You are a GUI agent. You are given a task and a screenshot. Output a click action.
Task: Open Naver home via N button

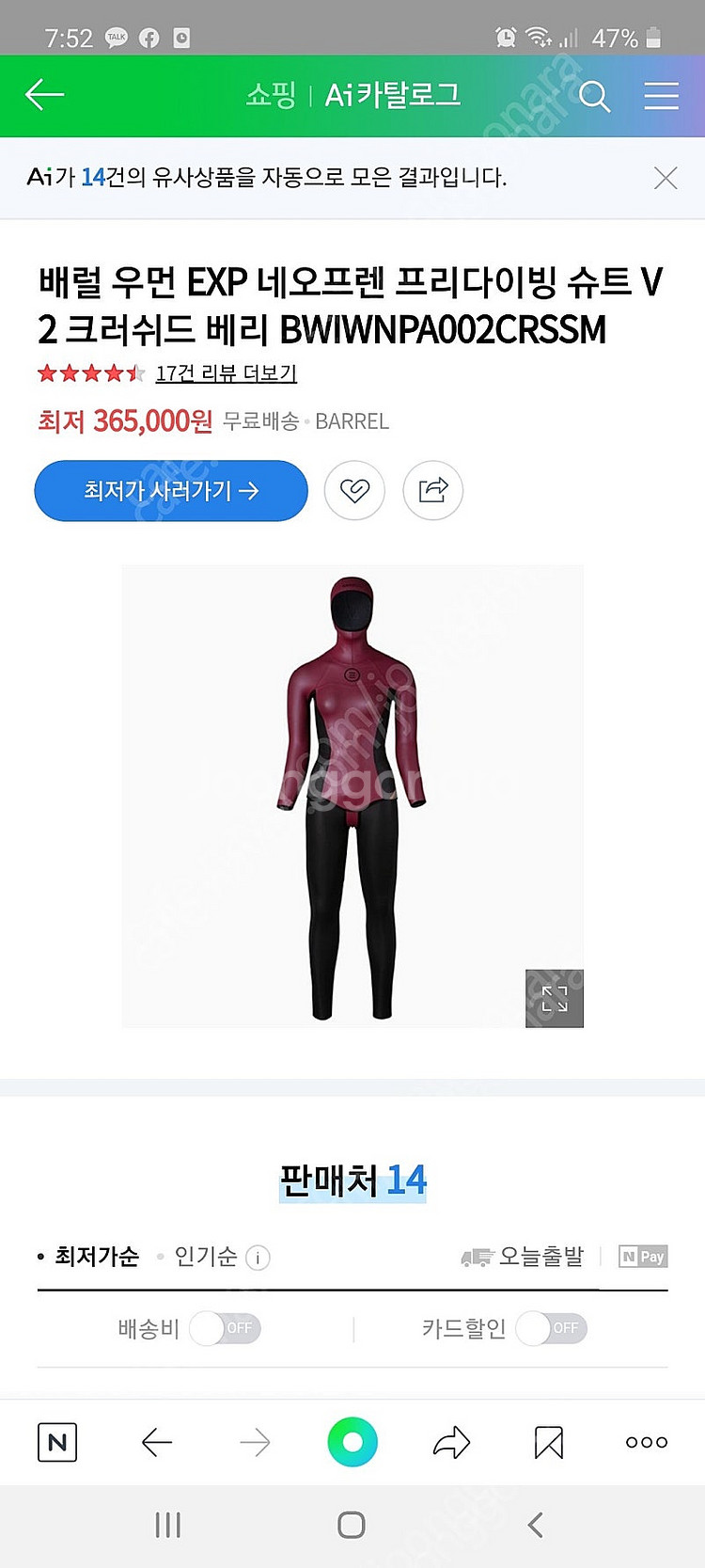point(57,1442)
